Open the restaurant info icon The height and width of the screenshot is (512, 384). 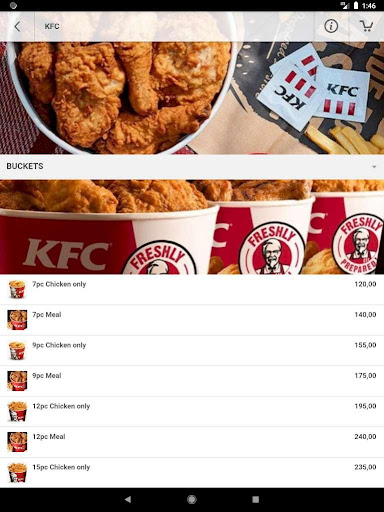pyautogui.click(x=331, y=26)
